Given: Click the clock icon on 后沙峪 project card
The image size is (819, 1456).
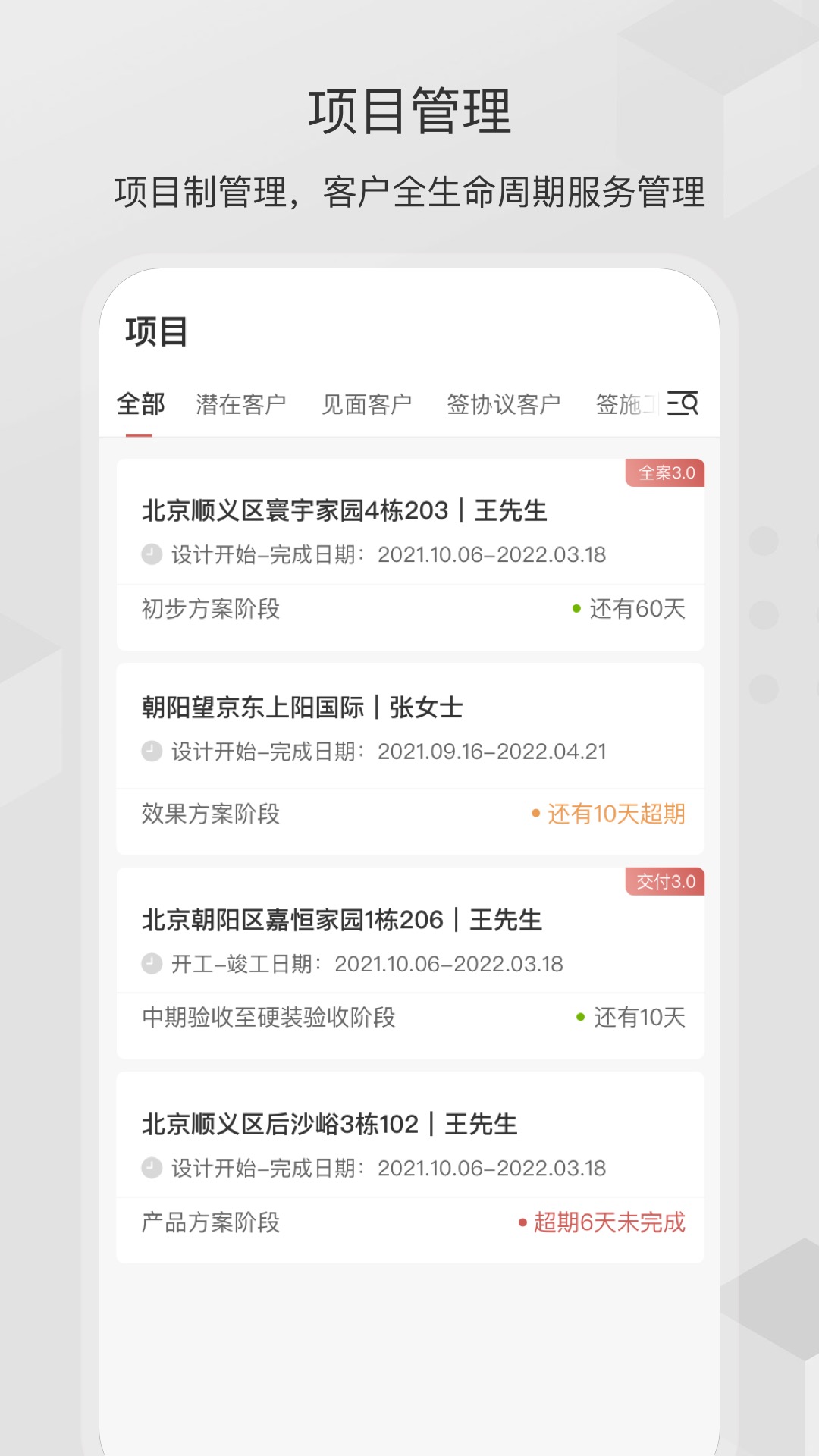Looking at the screenshot, I should coord(152,1168).
